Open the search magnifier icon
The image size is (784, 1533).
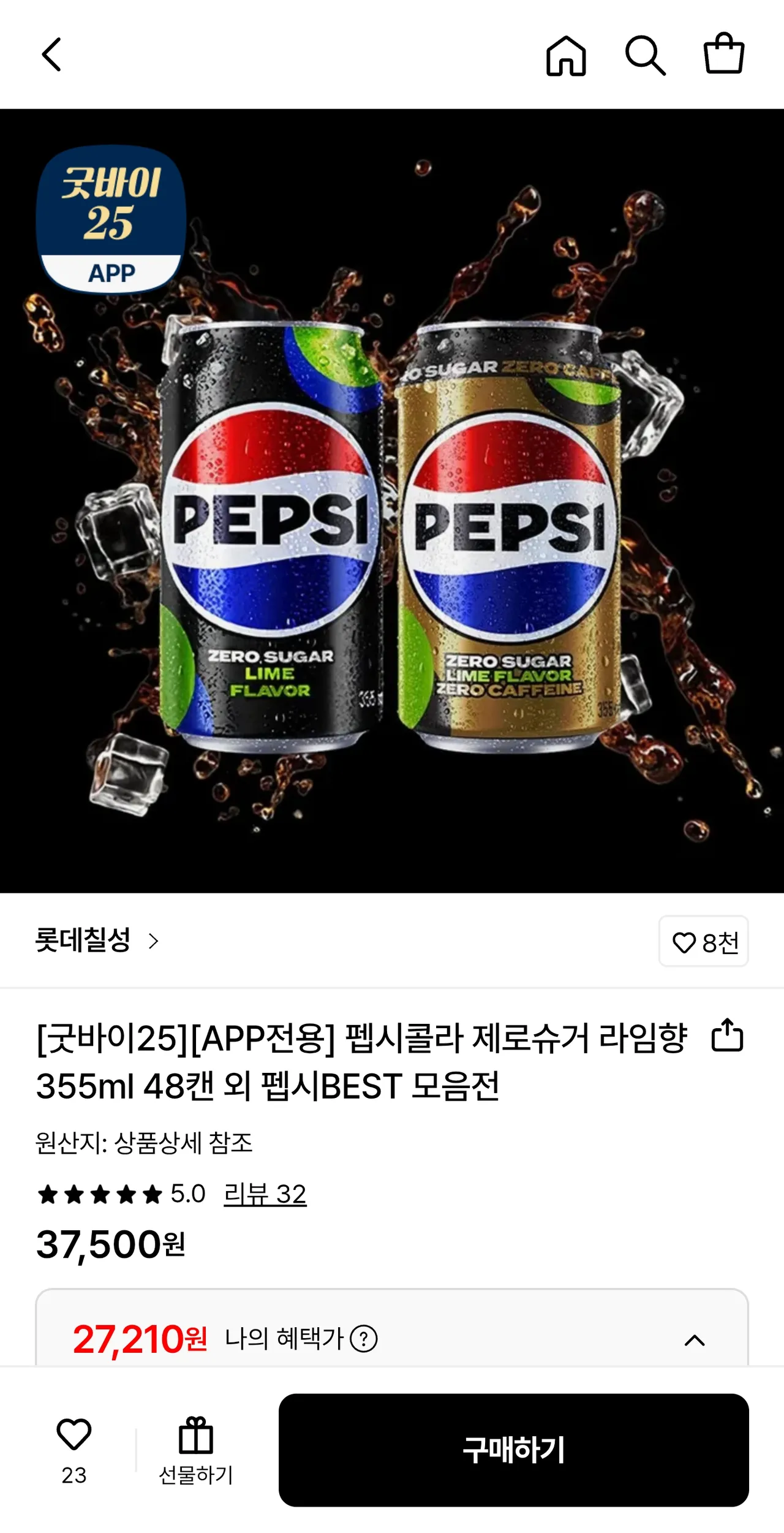(x=645, y=55)
